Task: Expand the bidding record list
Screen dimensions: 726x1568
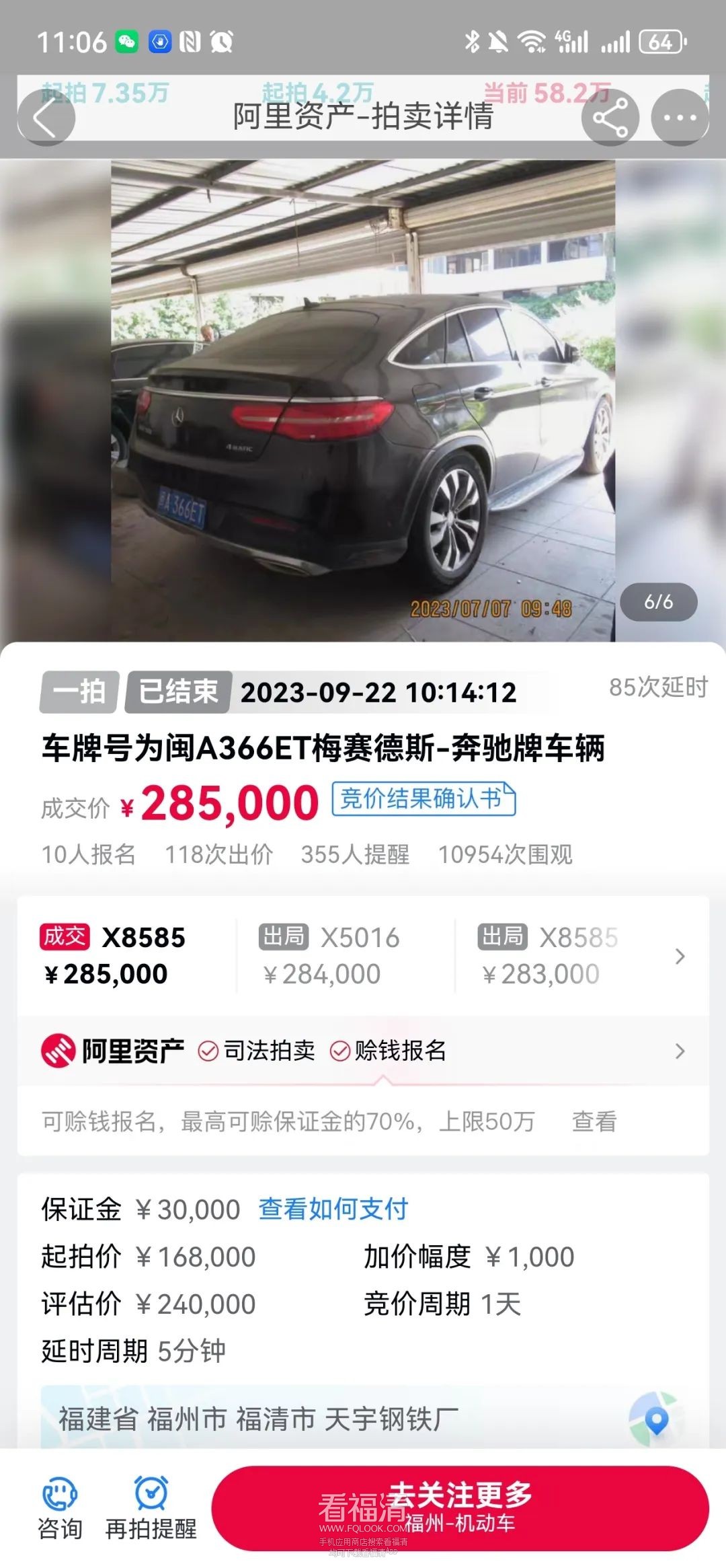Action: (680, 956)
